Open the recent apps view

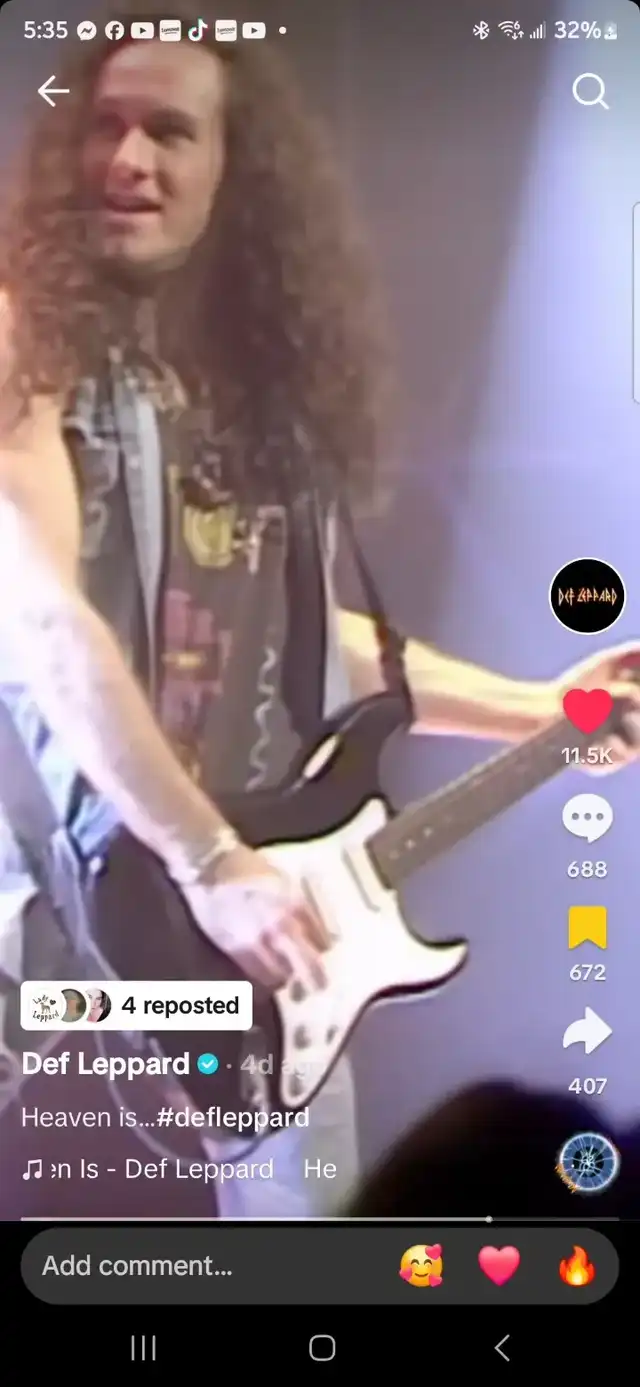coord(143,1348)
